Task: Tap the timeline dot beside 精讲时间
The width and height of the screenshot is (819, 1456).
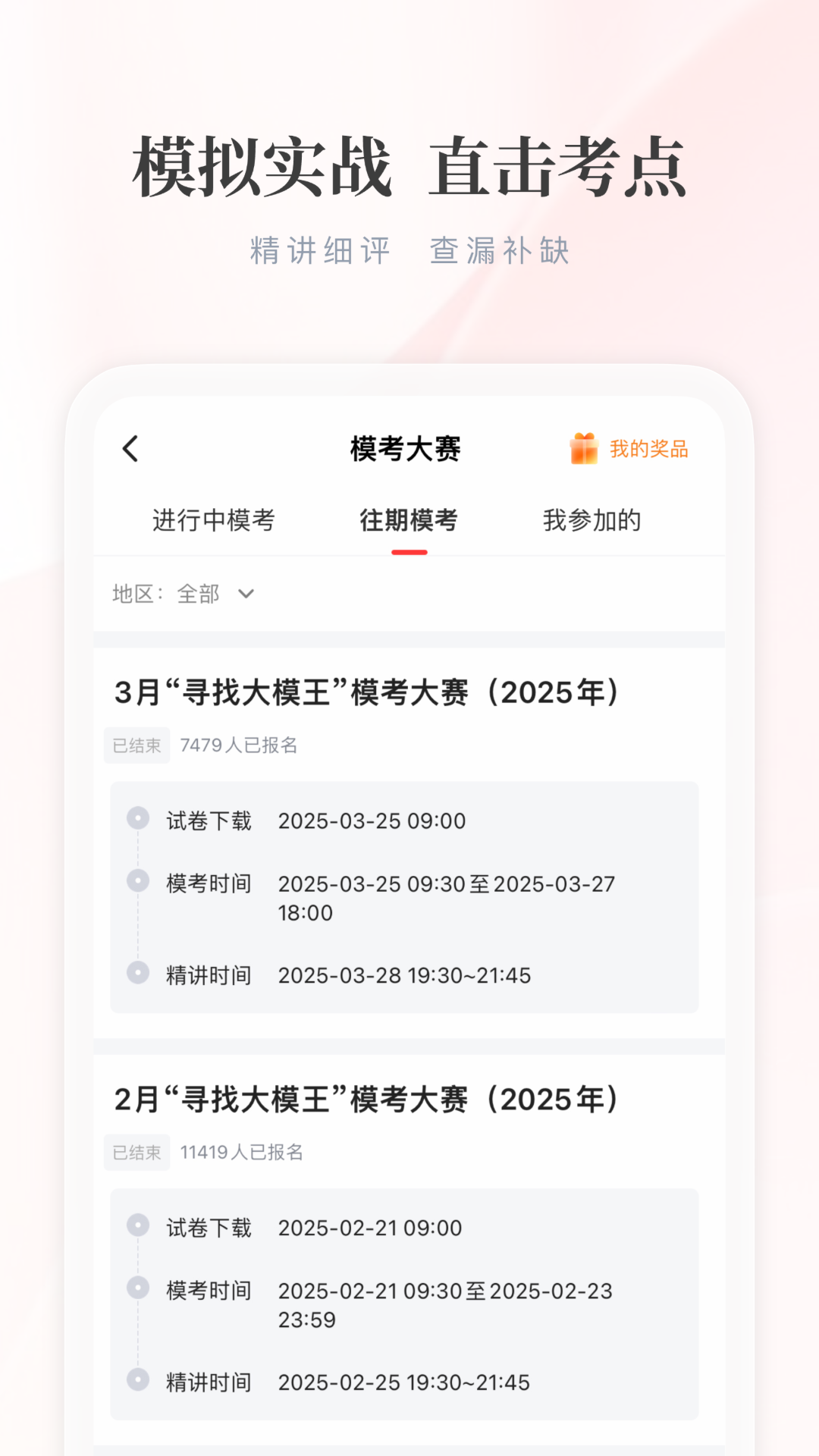Action: [x=137, y=975]
